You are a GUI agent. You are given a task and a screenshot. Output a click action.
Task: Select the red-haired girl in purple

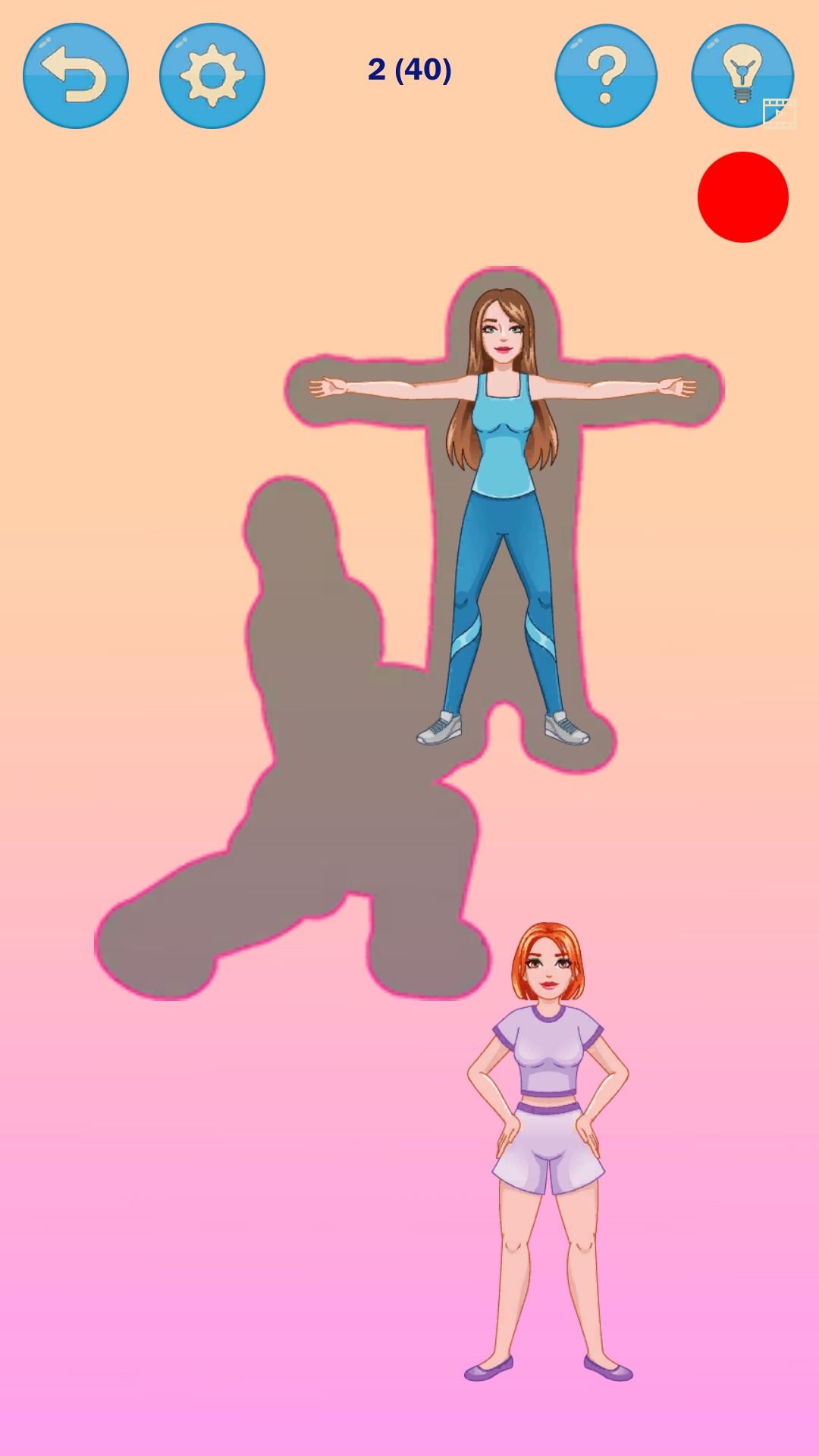tap(548, 1151)
